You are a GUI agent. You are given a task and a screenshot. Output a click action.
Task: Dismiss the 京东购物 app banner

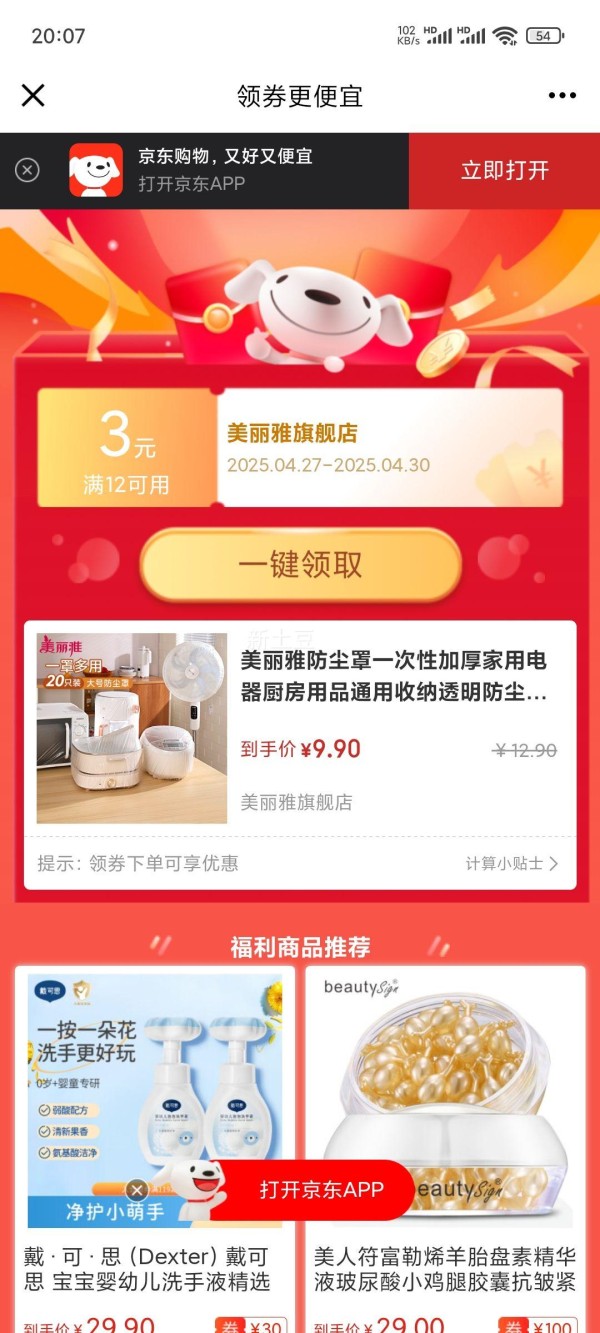27,170
